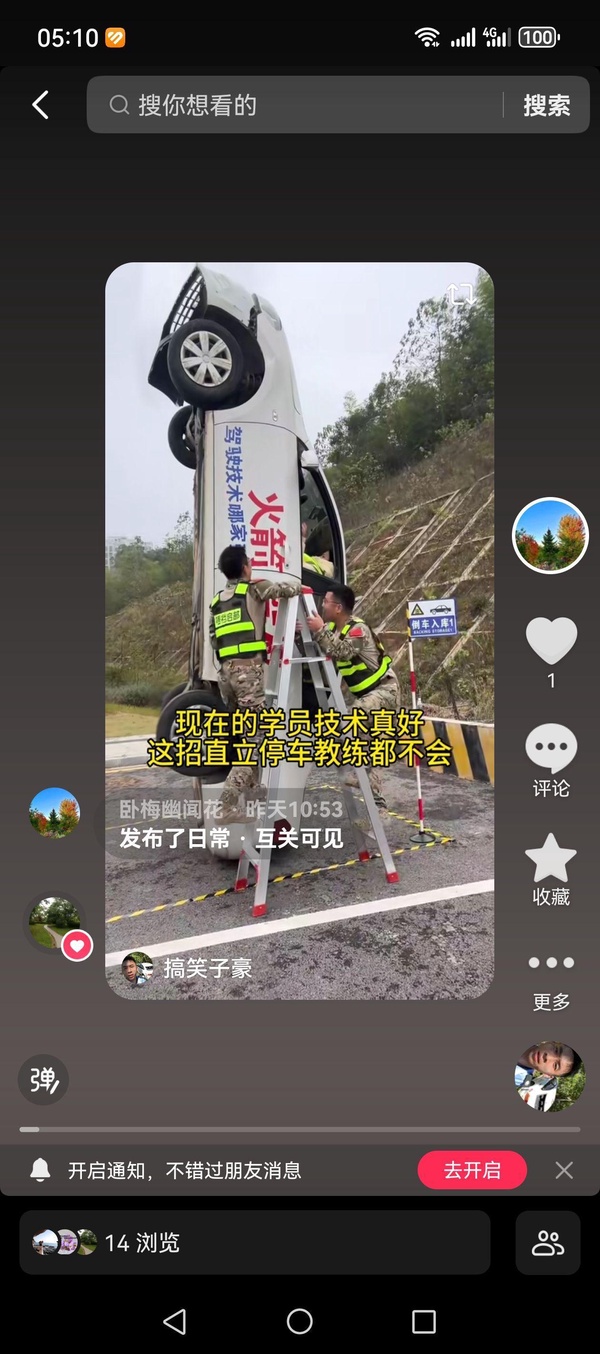
Task: Like this post with the heart icon
Action: (x=551, y=642)
